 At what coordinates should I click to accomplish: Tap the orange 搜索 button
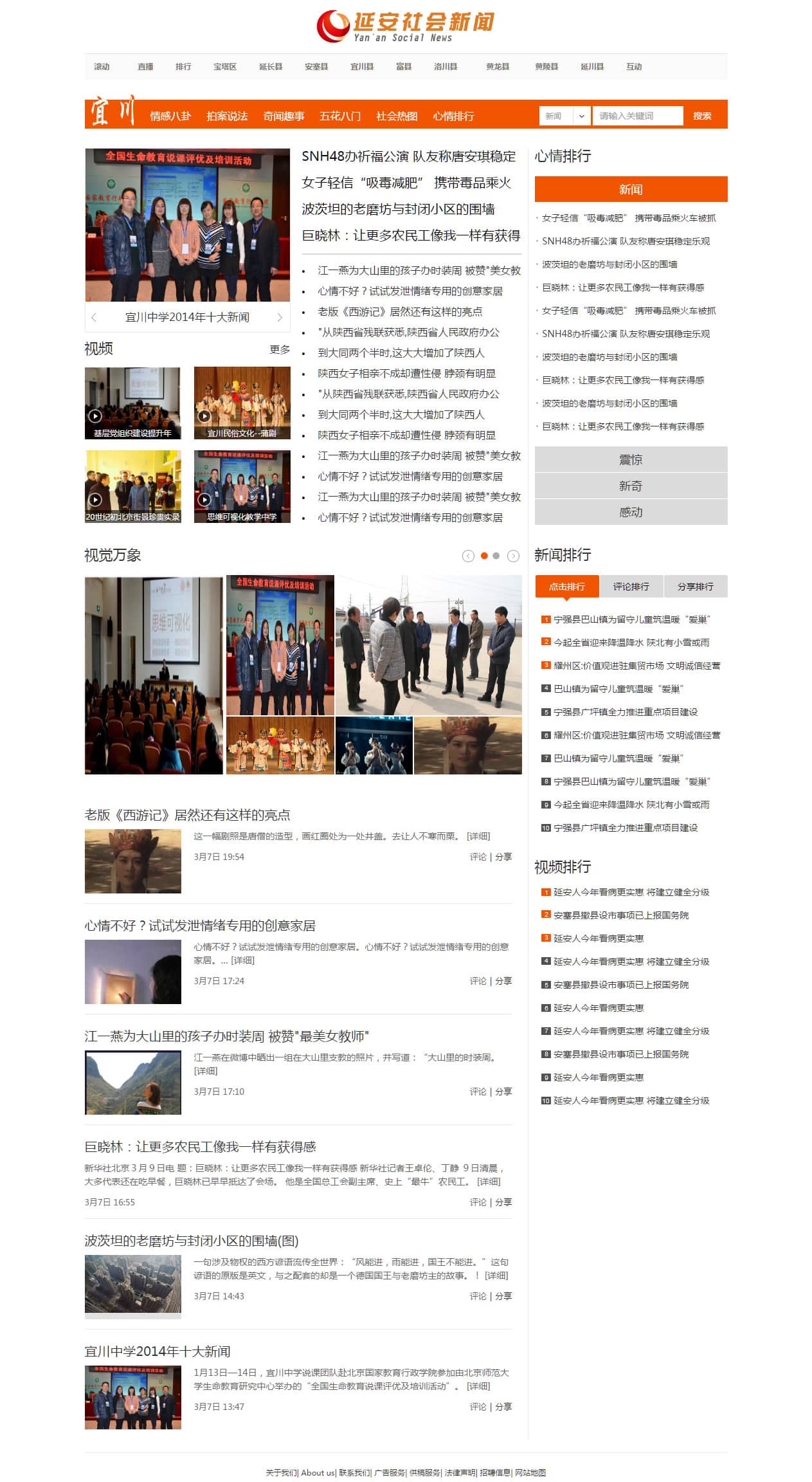click(701, 116)
